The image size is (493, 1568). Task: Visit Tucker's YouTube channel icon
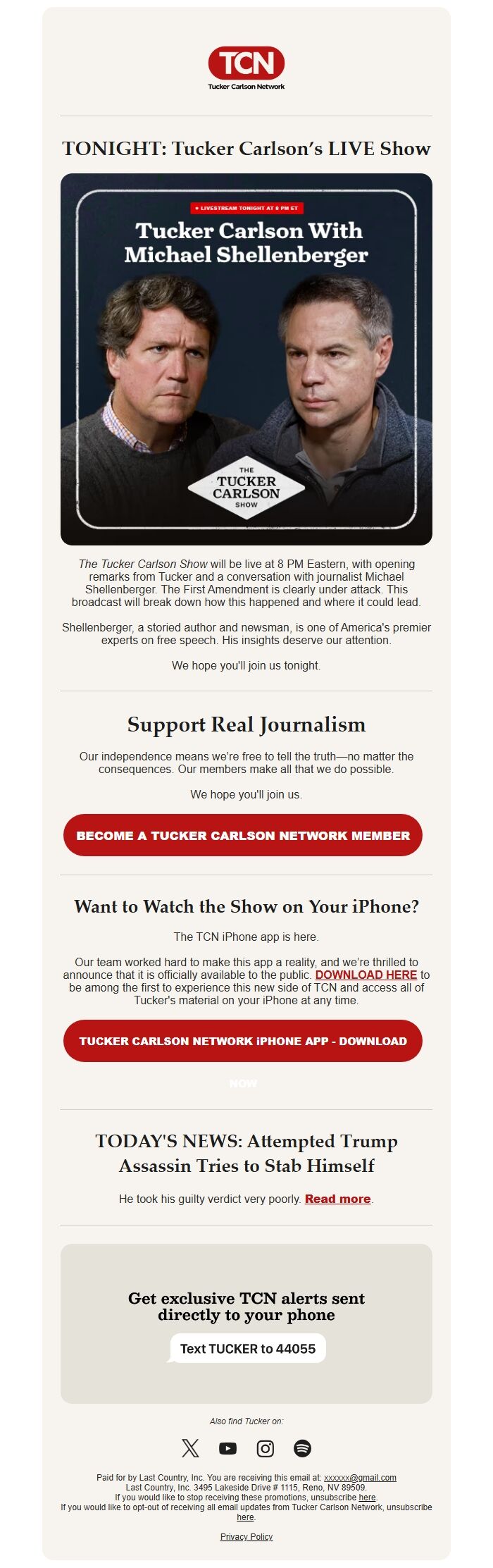227,1448
